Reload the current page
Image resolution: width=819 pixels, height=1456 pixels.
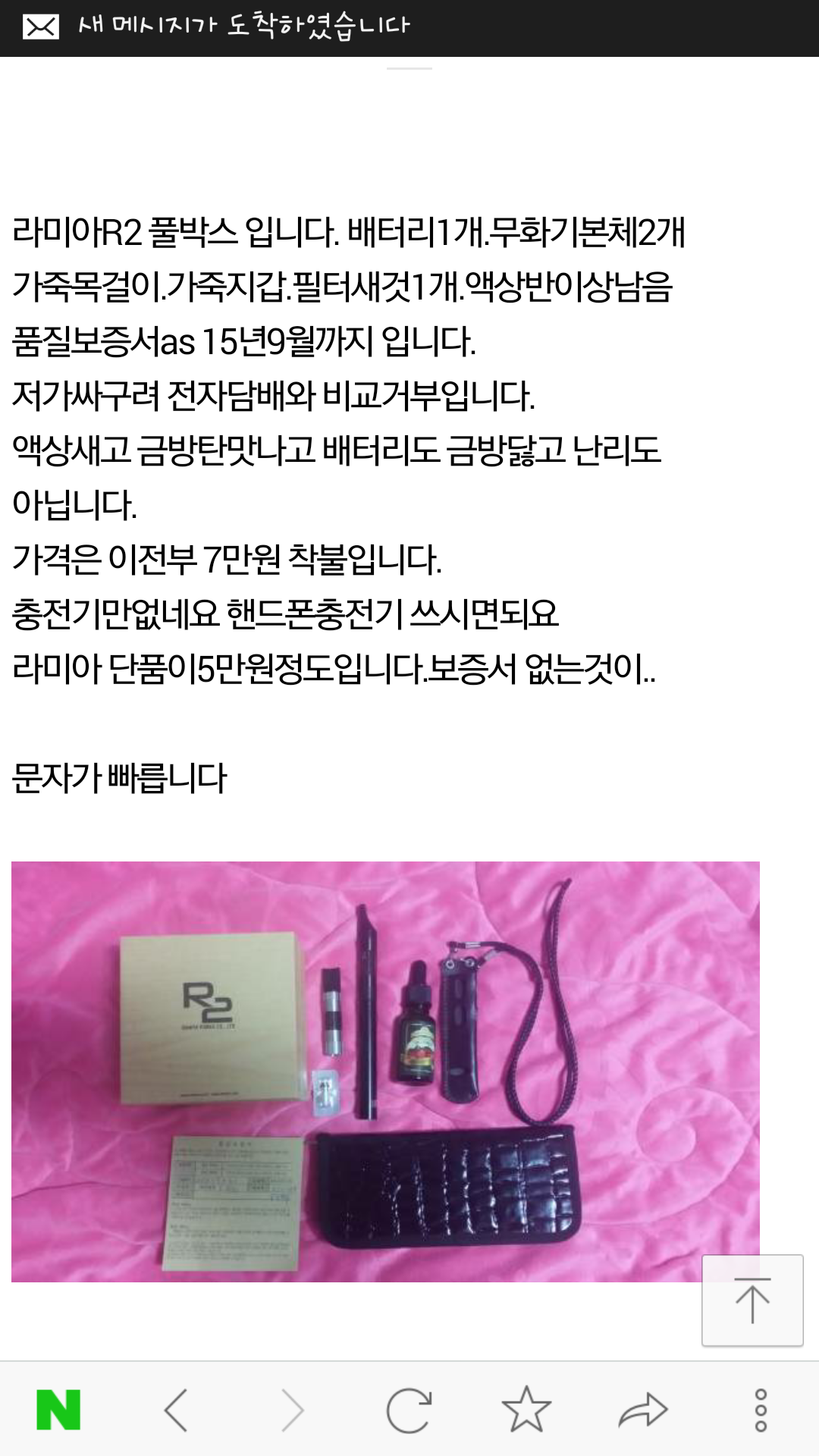coord(409,1410)
